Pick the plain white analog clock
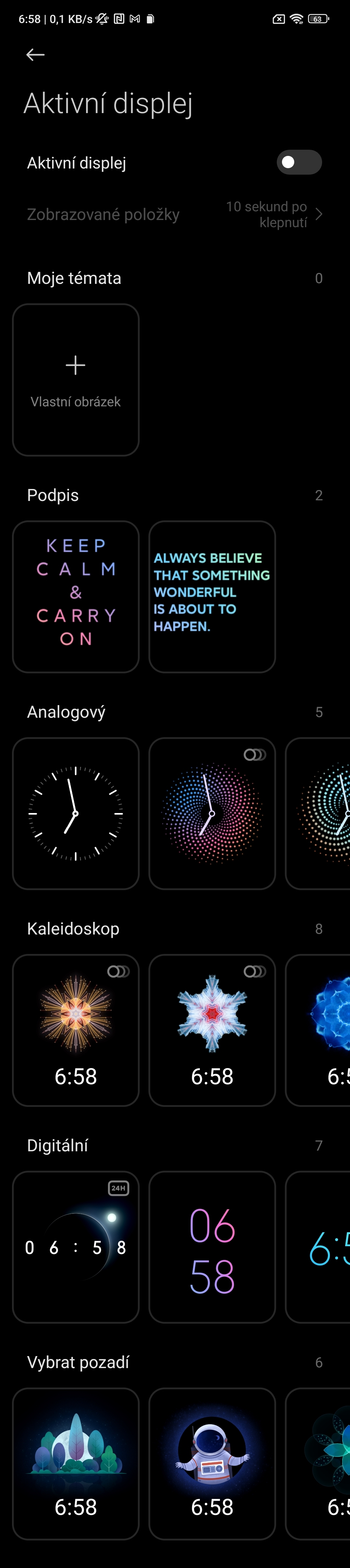This screenshot has width=350, height=1568. point(76,813)
